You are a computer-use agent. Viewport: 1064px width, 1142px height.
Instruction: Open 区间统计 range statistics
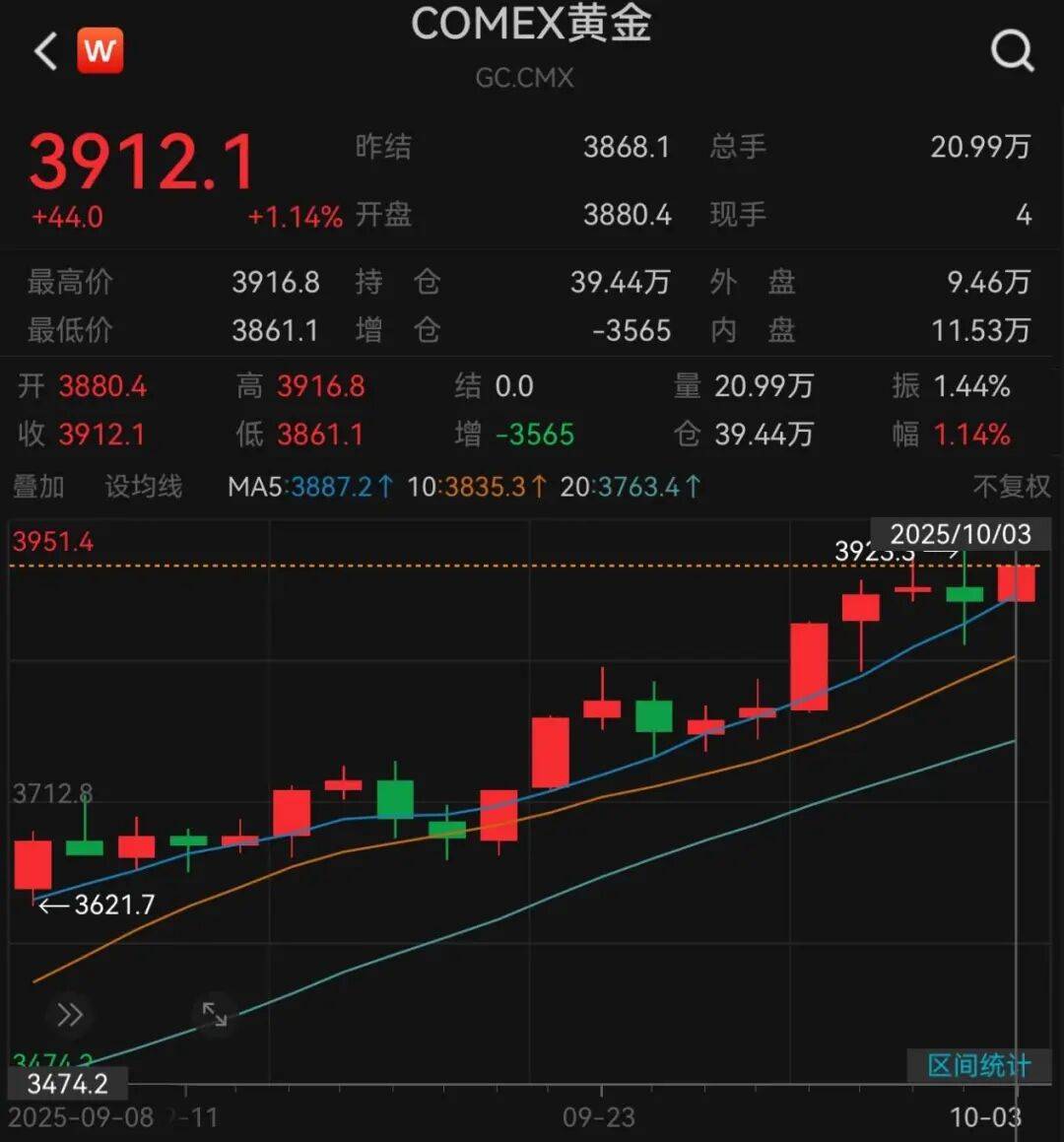(x=978, y=1065)
